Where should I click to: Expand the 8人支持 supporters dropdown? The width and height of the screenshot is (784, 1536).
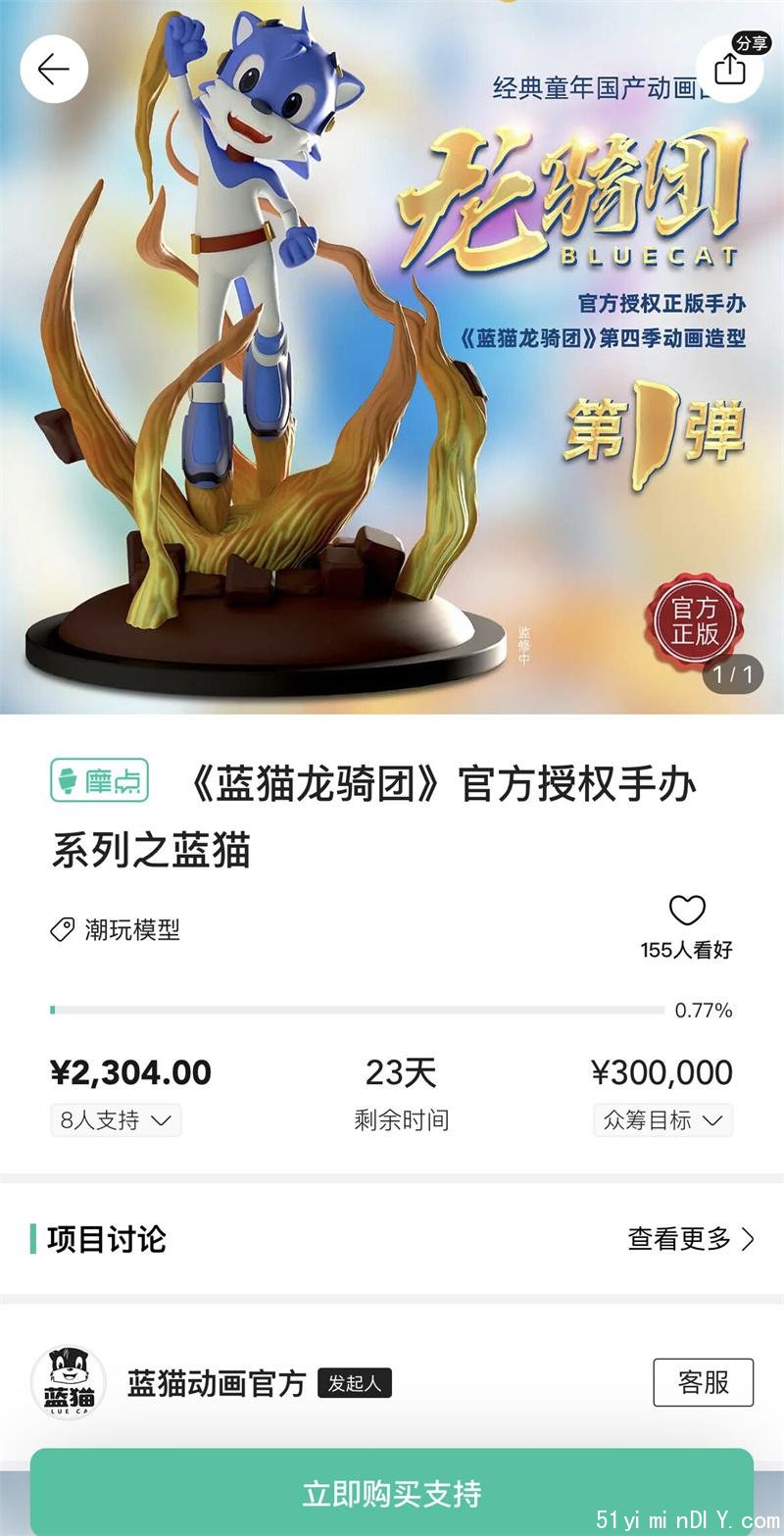tap(116, 1120)
